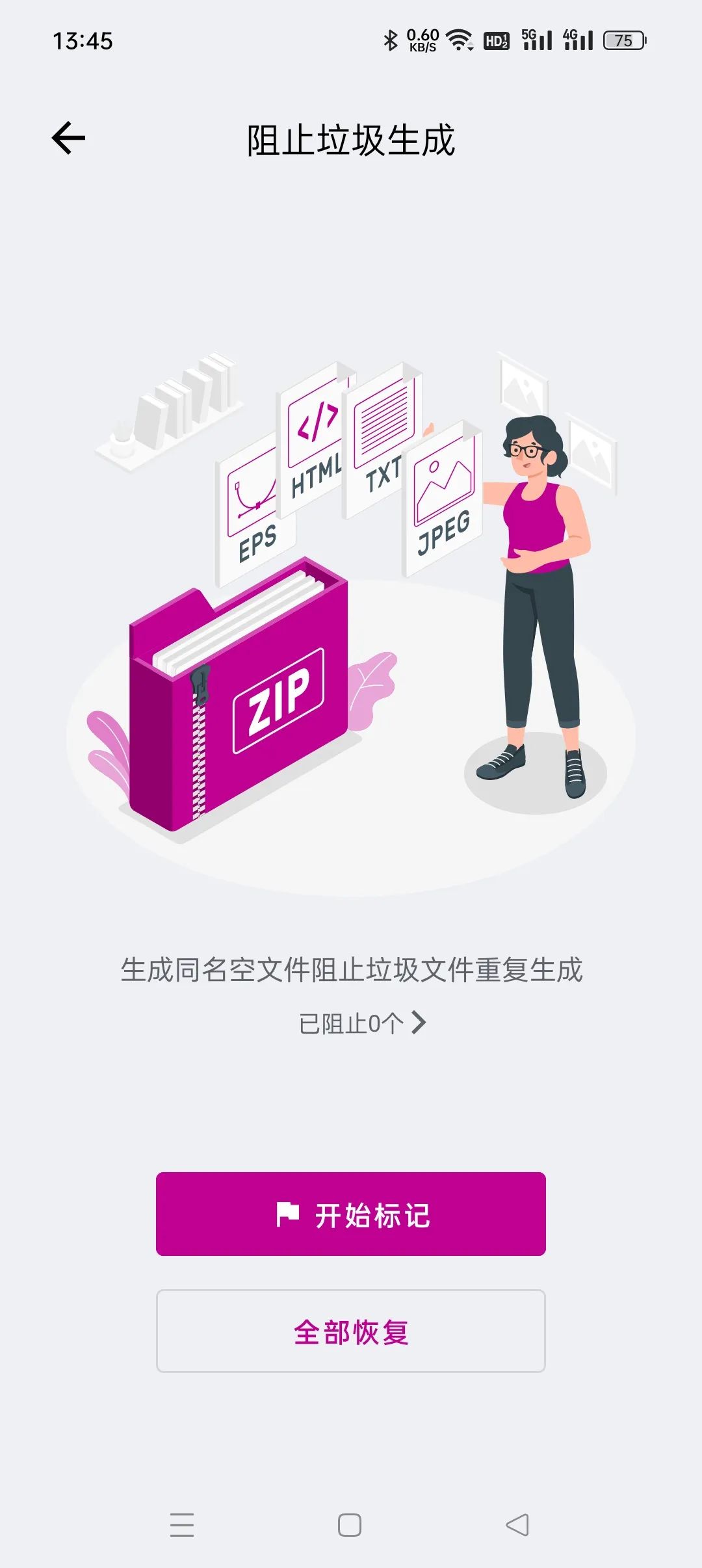Open the 已阻止0个 blocked list

[361, 1023]
